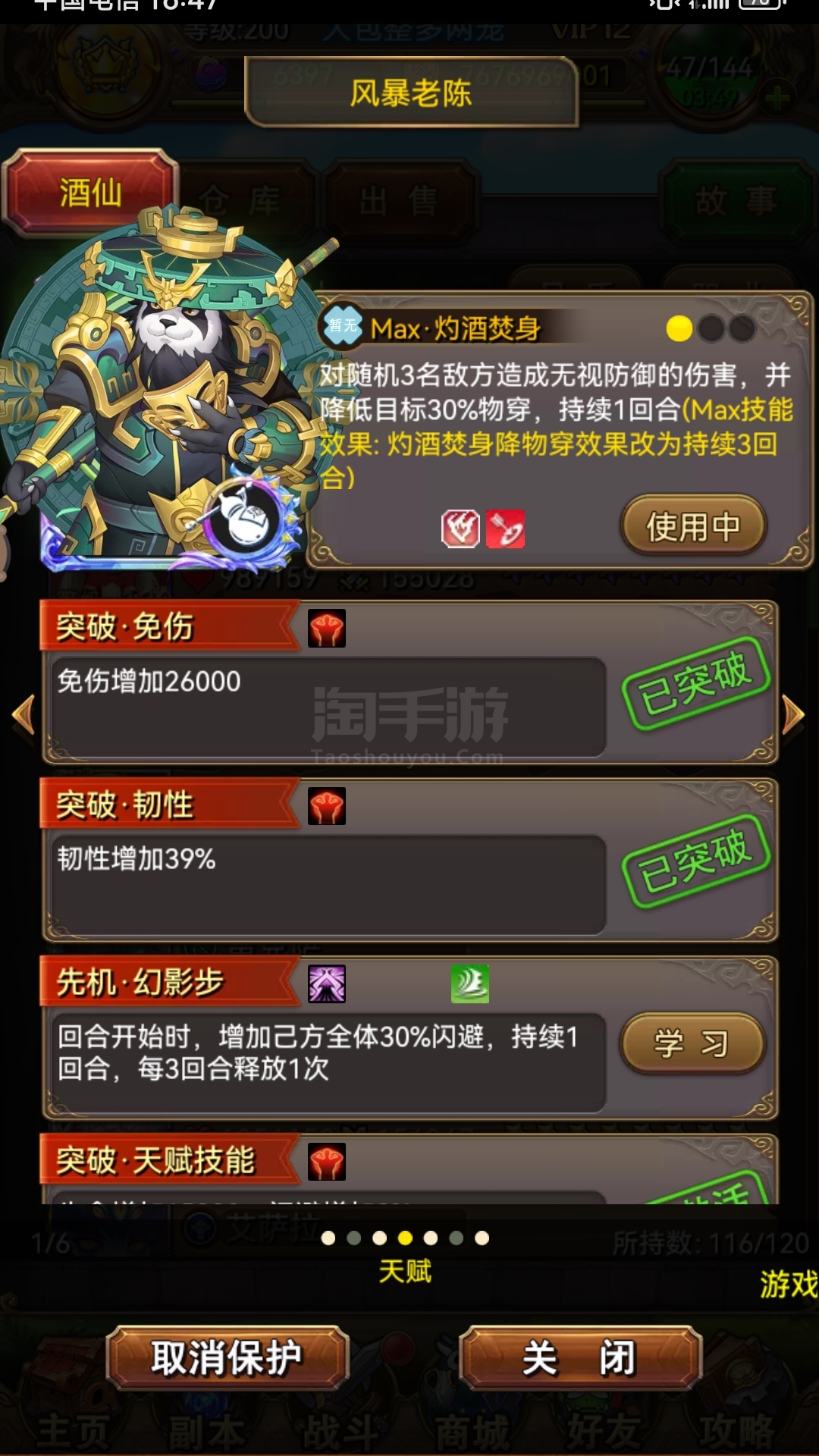
Task: Go to previous hero with left arrow
Action: pyautogui.click(x=24, y=714)
